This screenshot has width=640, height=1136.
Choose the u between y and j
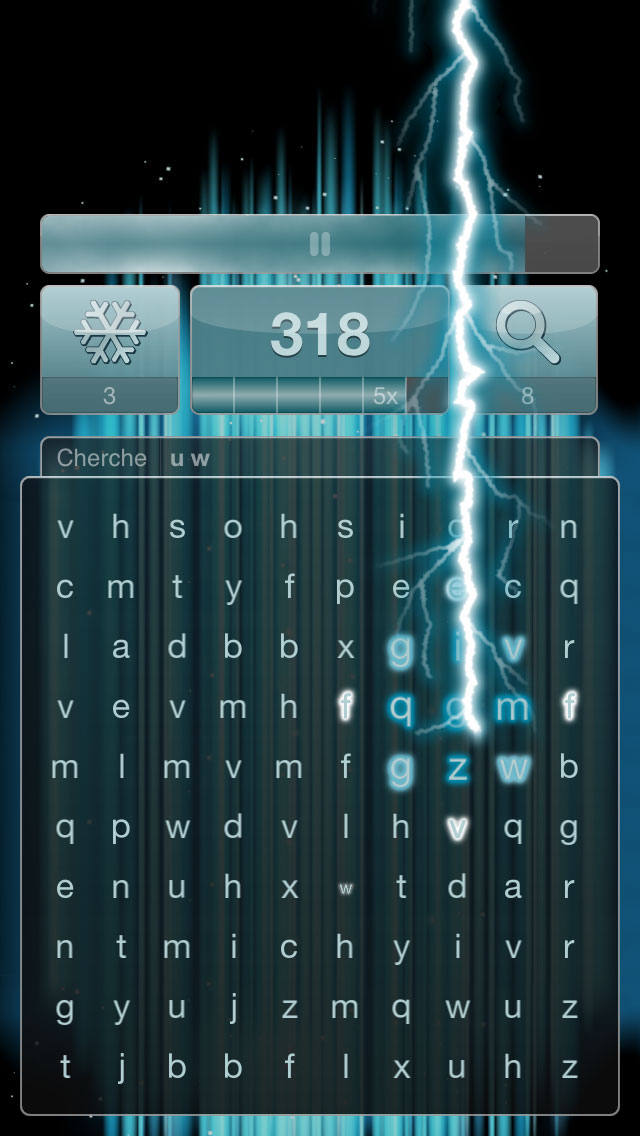tap(177, 1008)
